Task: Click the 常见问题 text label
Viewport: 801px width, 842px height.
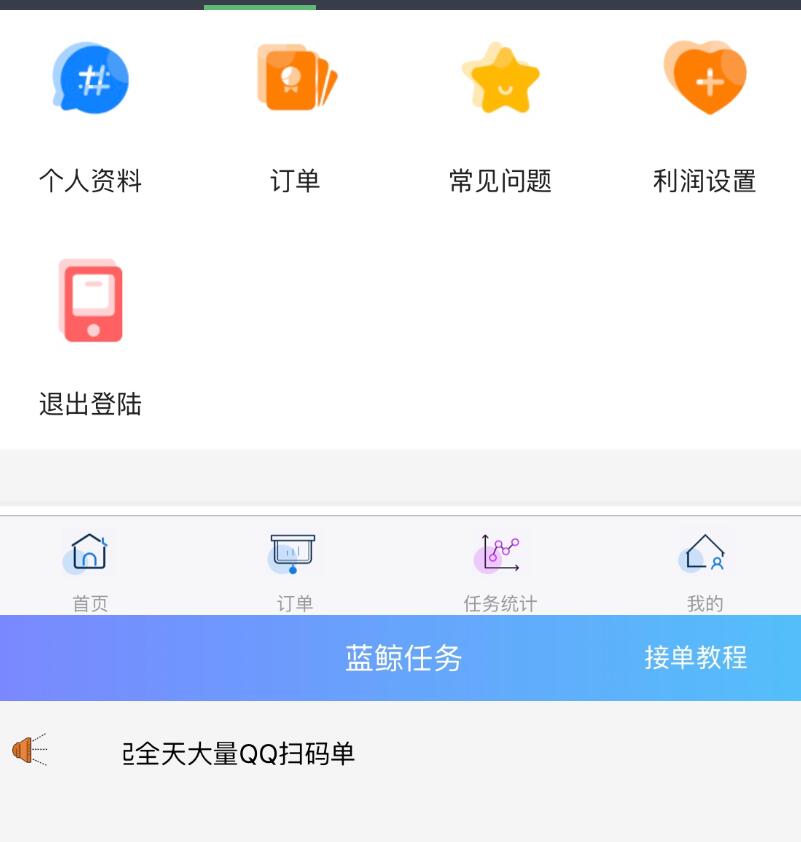Action: (500, 181)
